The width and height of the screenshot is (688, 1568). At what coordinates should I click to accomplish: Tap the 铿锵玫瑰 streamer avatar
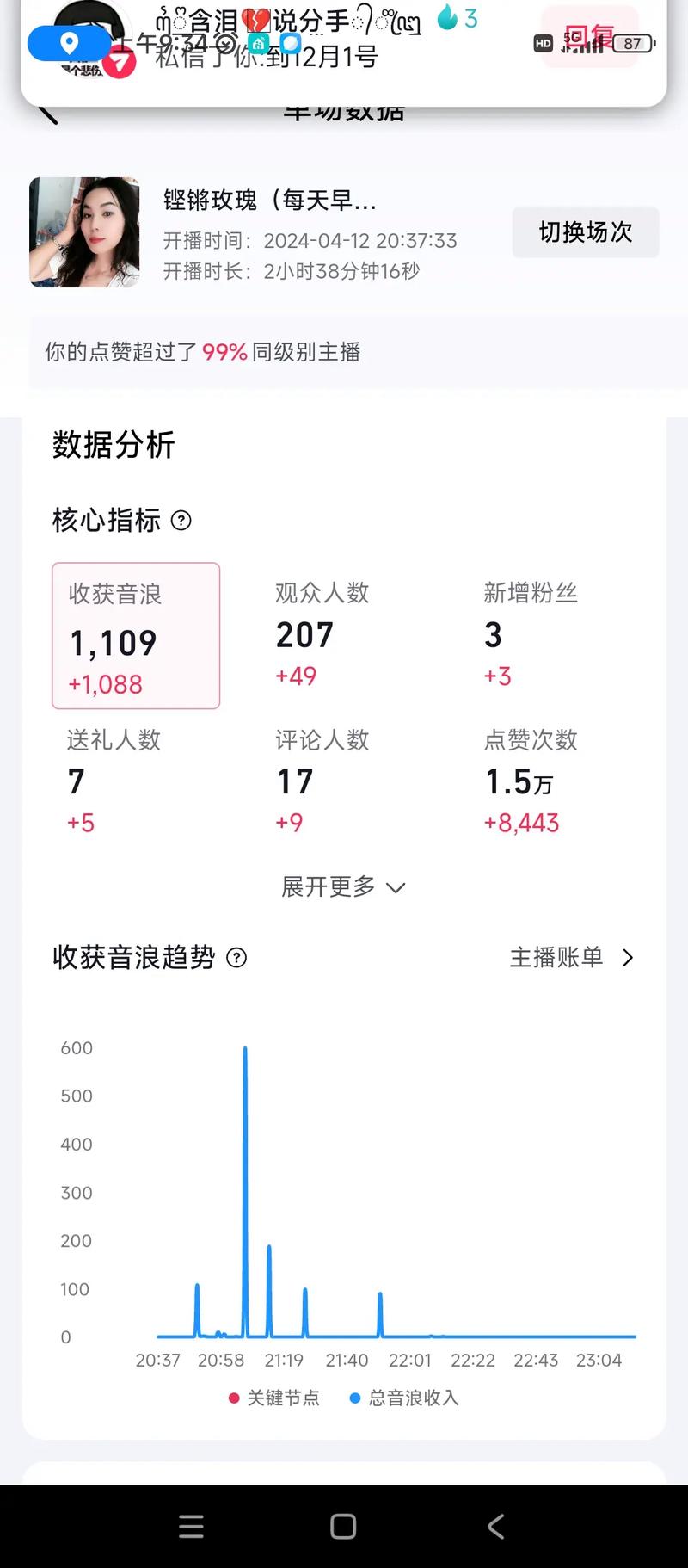tap(83, 232)
